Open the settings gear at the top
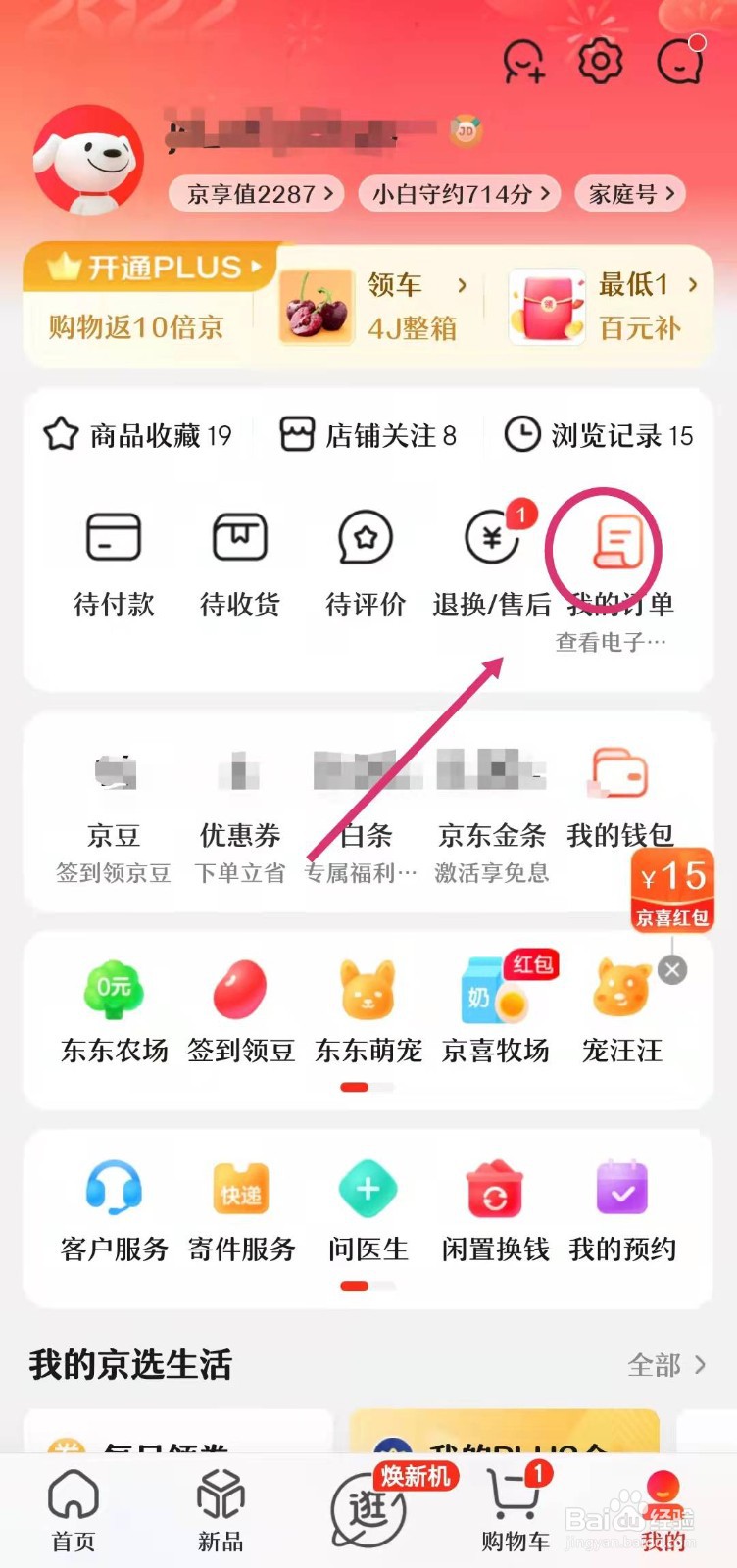 tap(601, 59)
